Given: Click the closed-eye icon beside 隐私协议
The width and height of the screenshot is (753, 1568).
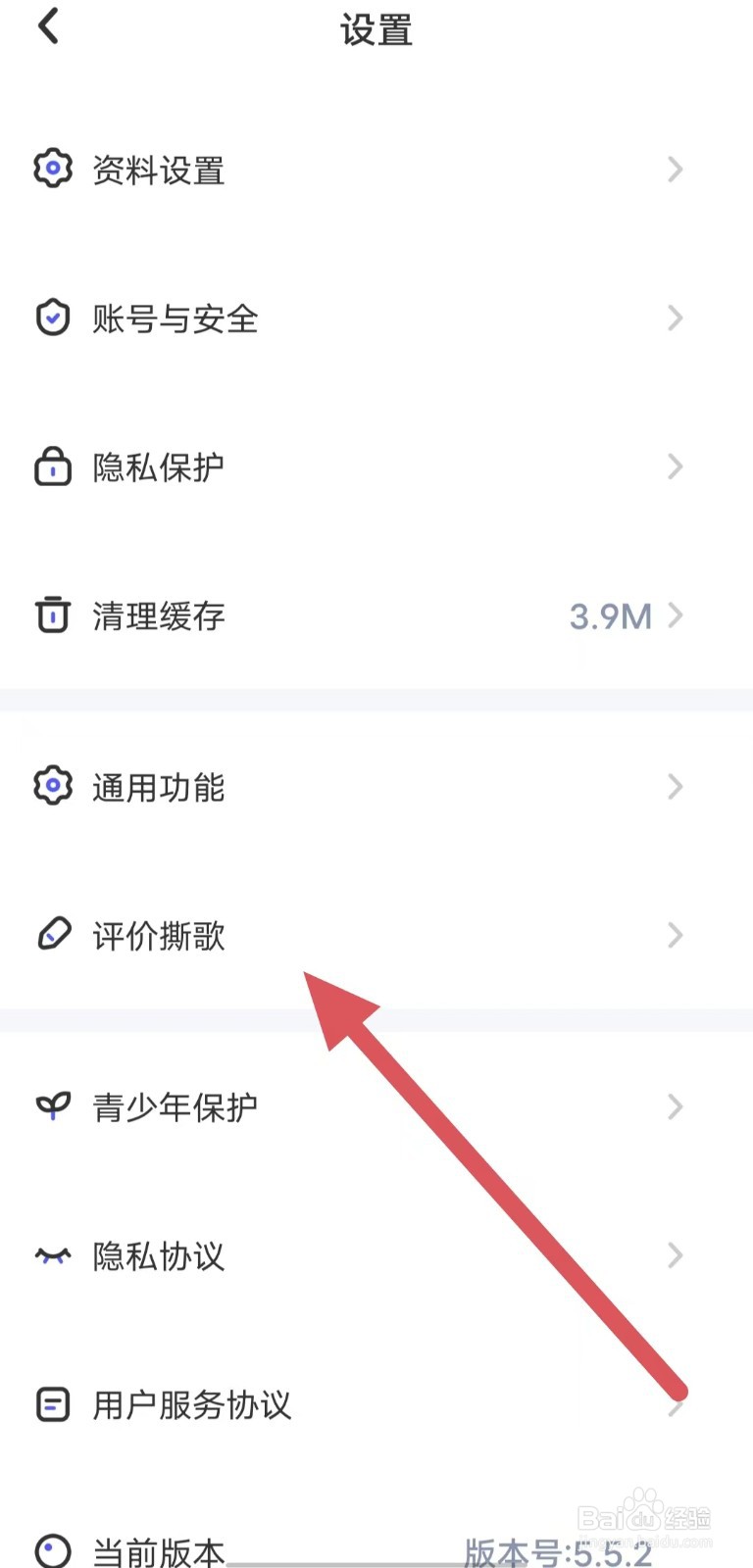Looking at the screenshot, I should [53, 1255].
